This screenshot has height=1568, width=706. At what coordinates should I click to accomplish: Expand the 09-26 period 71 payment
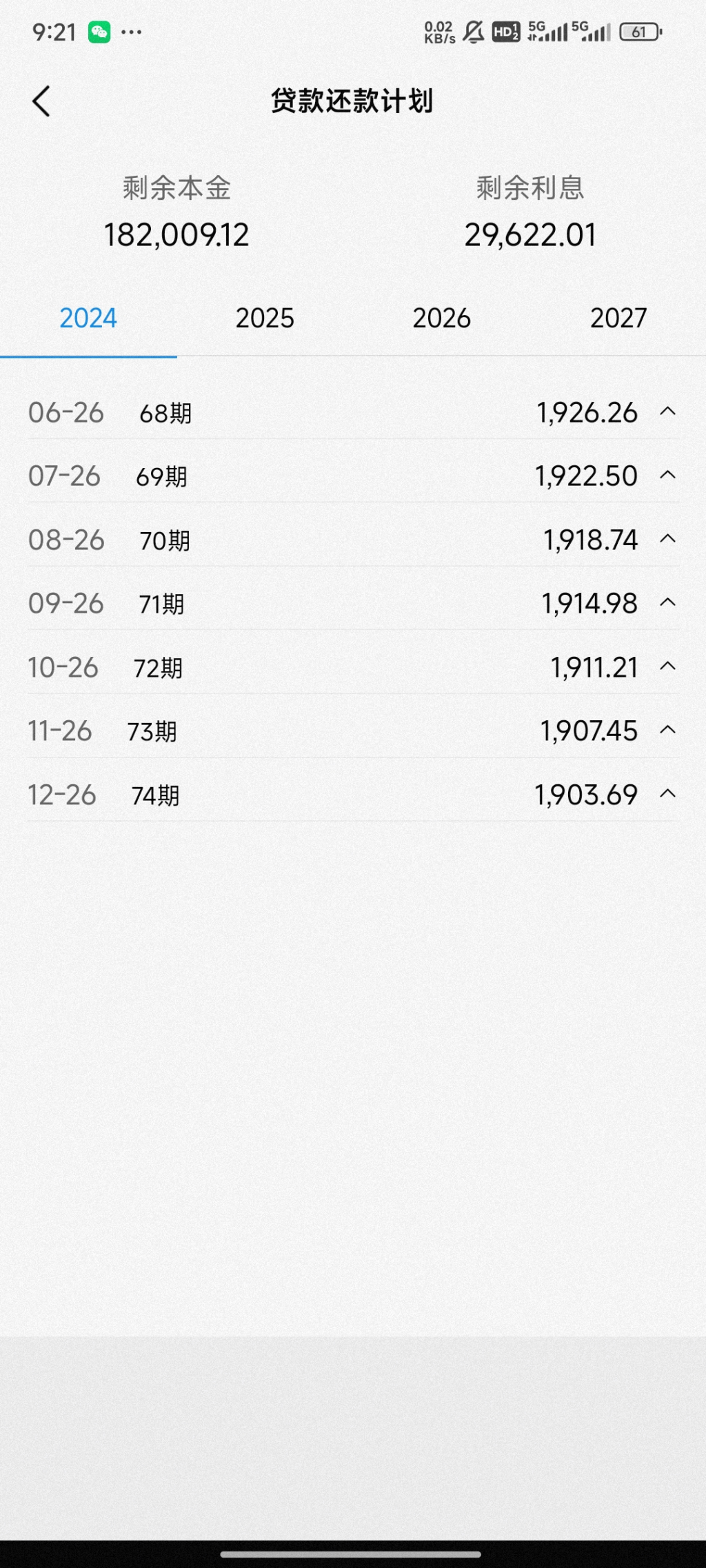click(x=667, y=603)
